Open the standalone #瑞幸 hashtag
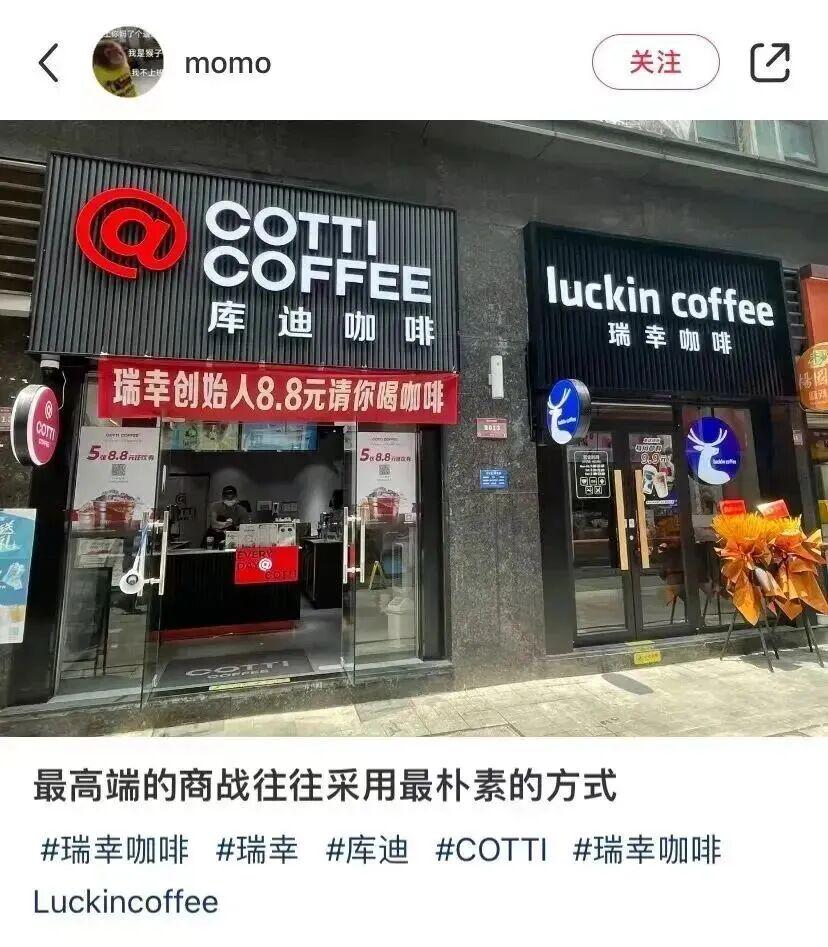The image size is (828, 947). tap(257, 850)
